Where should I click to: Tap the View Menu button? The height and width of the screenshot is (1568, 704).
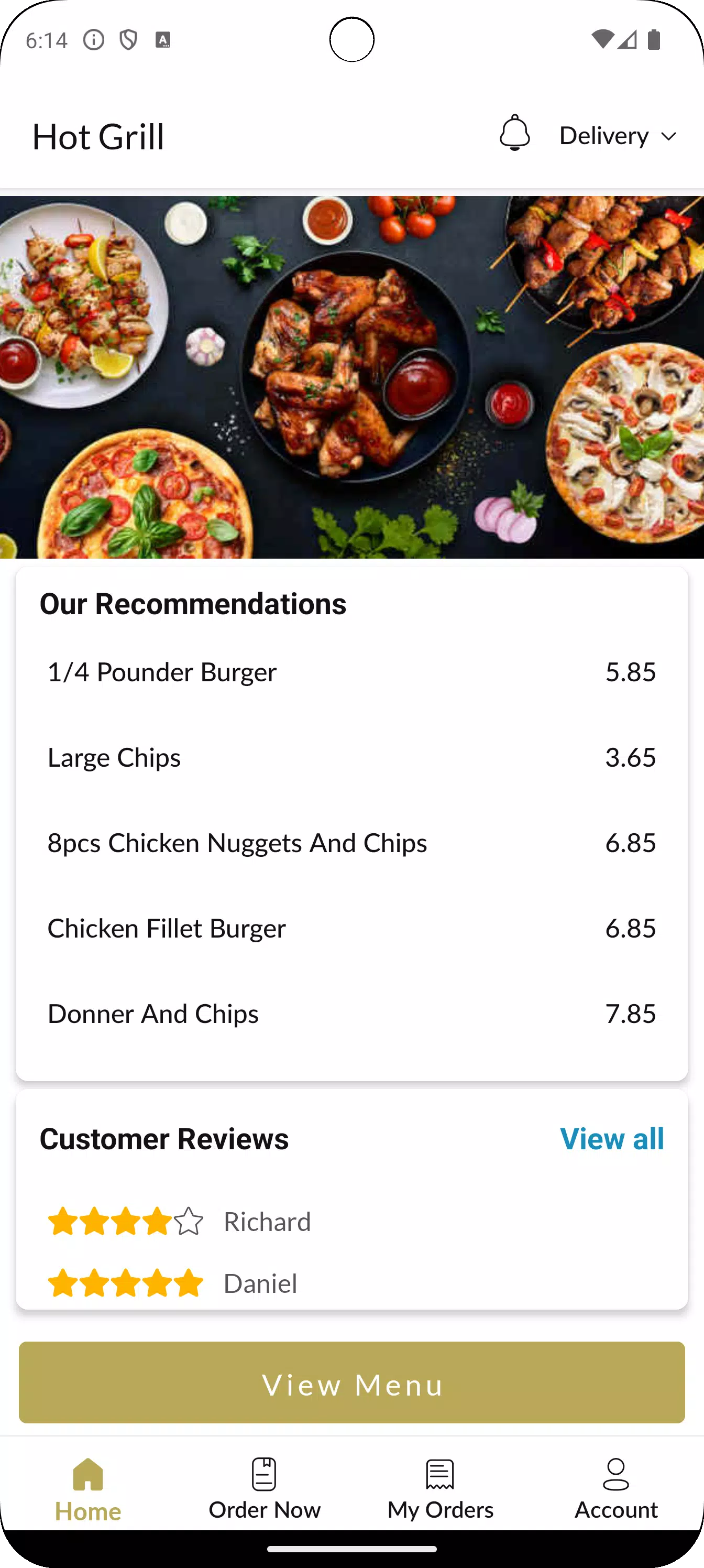[x=351, y=1382]
